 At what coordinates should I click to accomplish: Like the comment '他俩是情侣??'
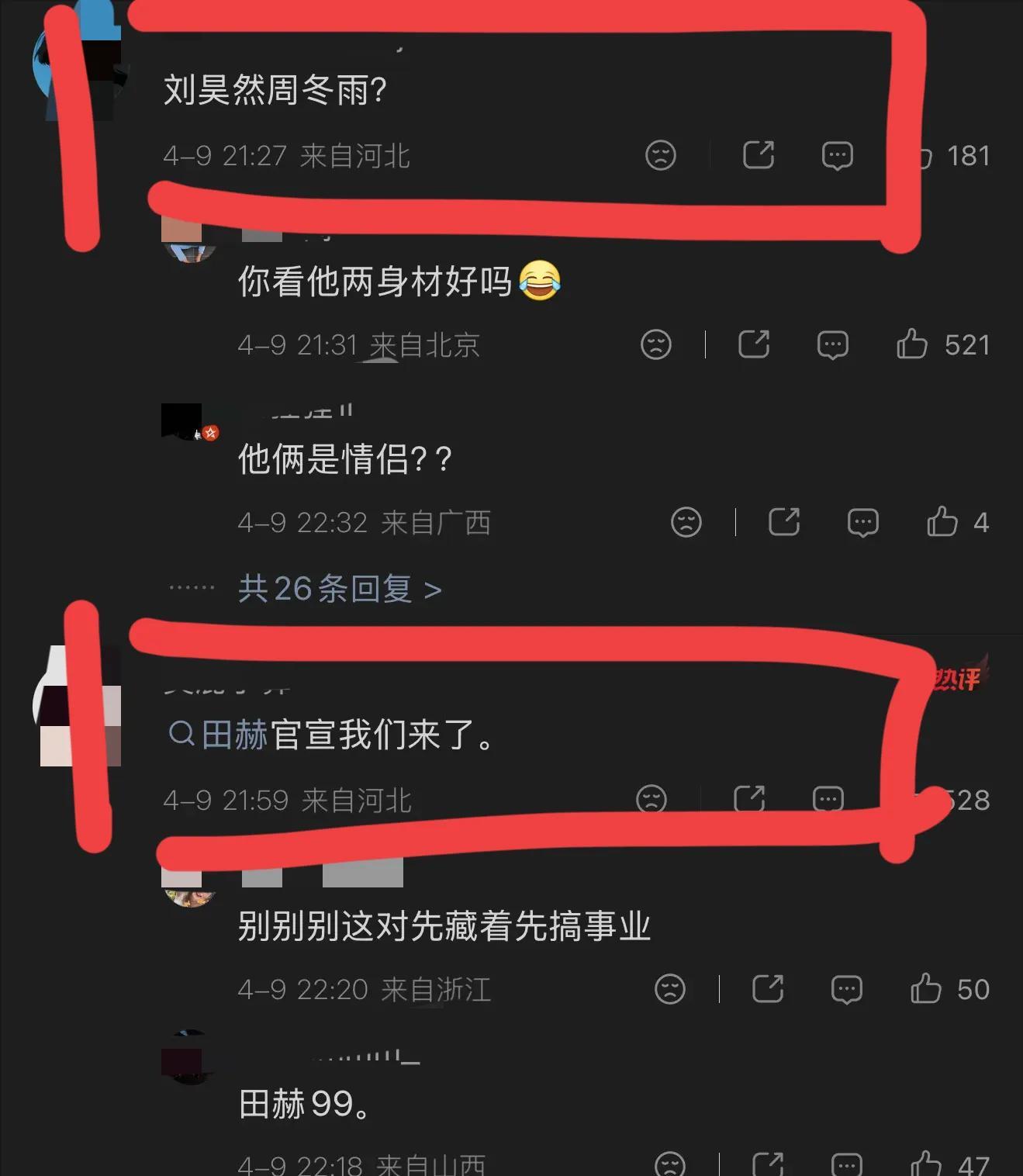[x=942, y=522]
